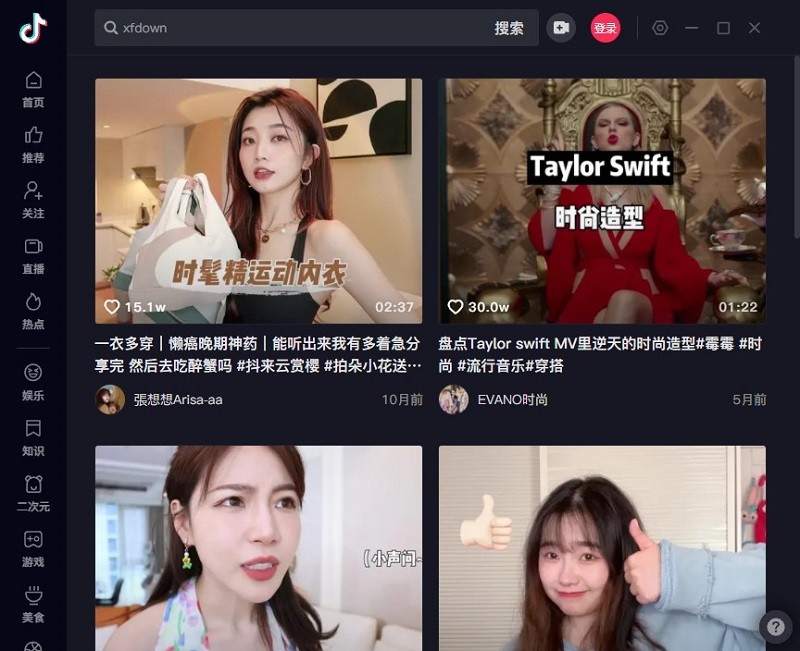
Task: Open the help question mark button
Action: click(x=775, y=626)
